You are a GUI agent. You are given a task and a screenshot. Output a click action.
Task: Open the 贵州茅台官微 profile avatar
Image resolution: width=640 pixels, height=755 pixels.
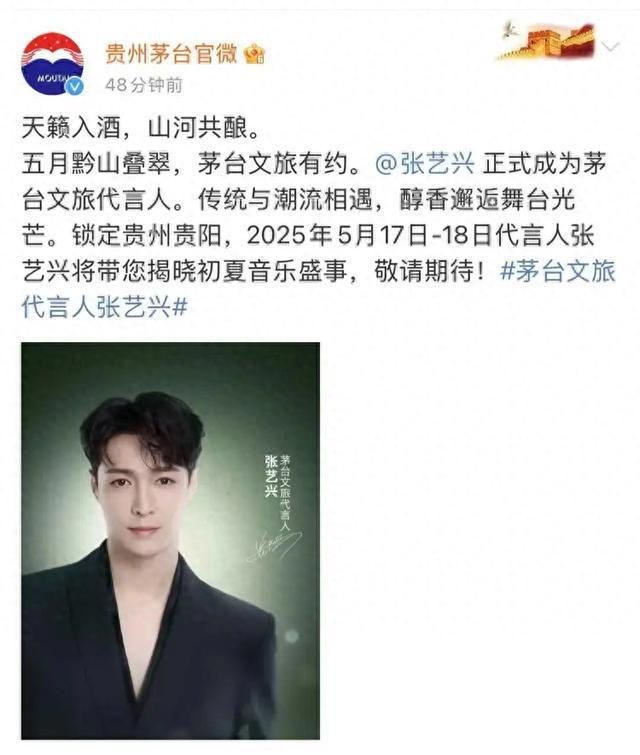click(52, 64)
